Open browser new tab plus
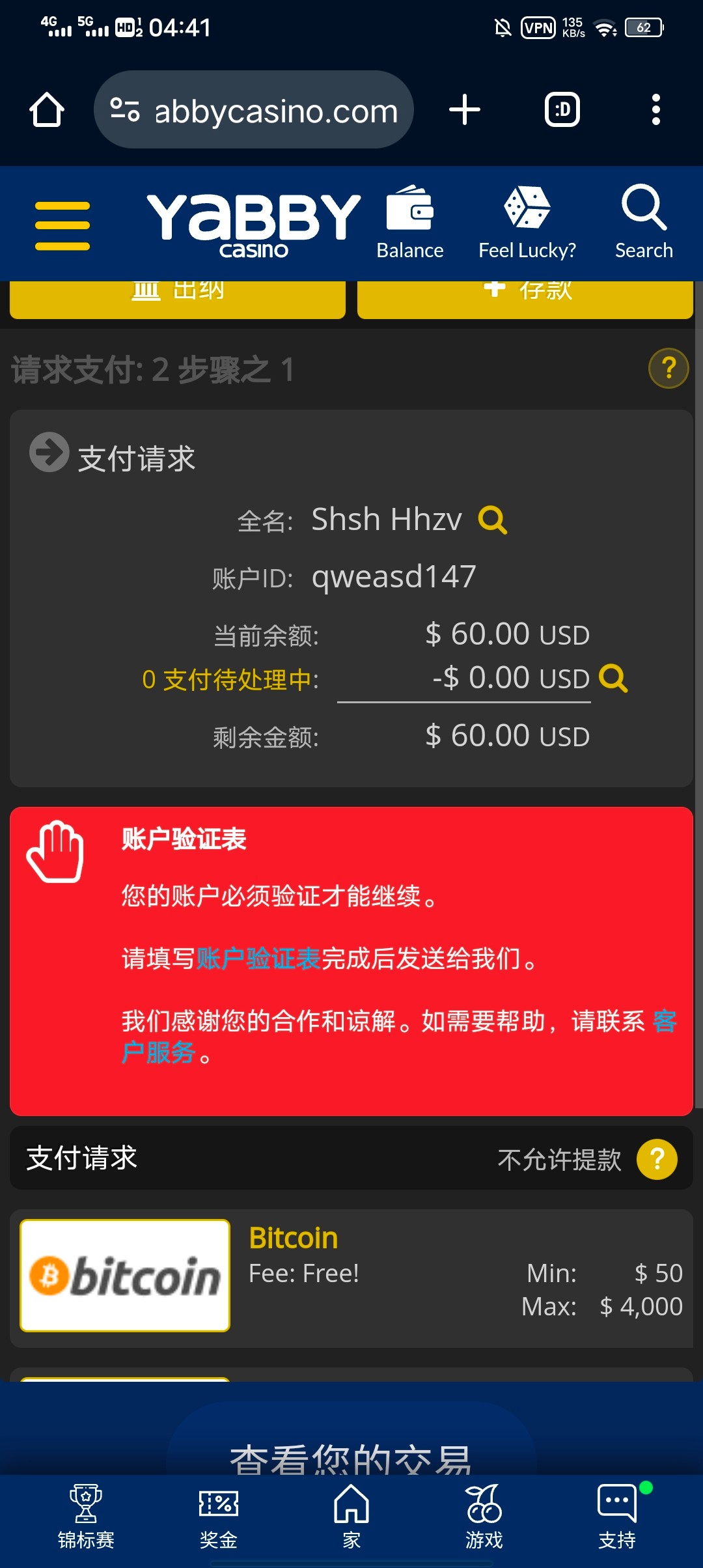 pos(465,109)
